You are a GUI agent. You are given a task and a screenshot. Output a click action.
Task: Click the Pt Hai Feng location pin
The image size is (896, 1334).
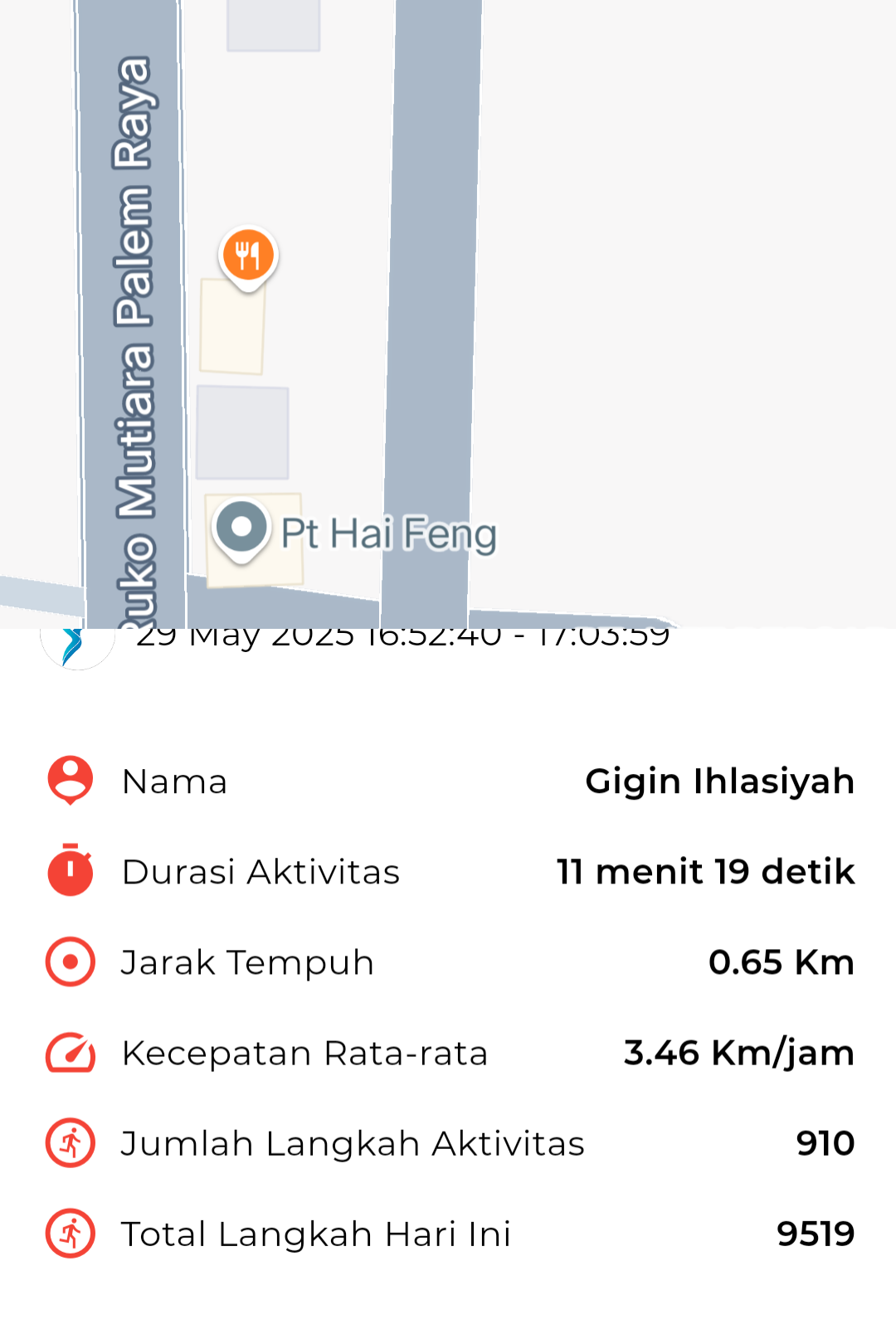241,528
